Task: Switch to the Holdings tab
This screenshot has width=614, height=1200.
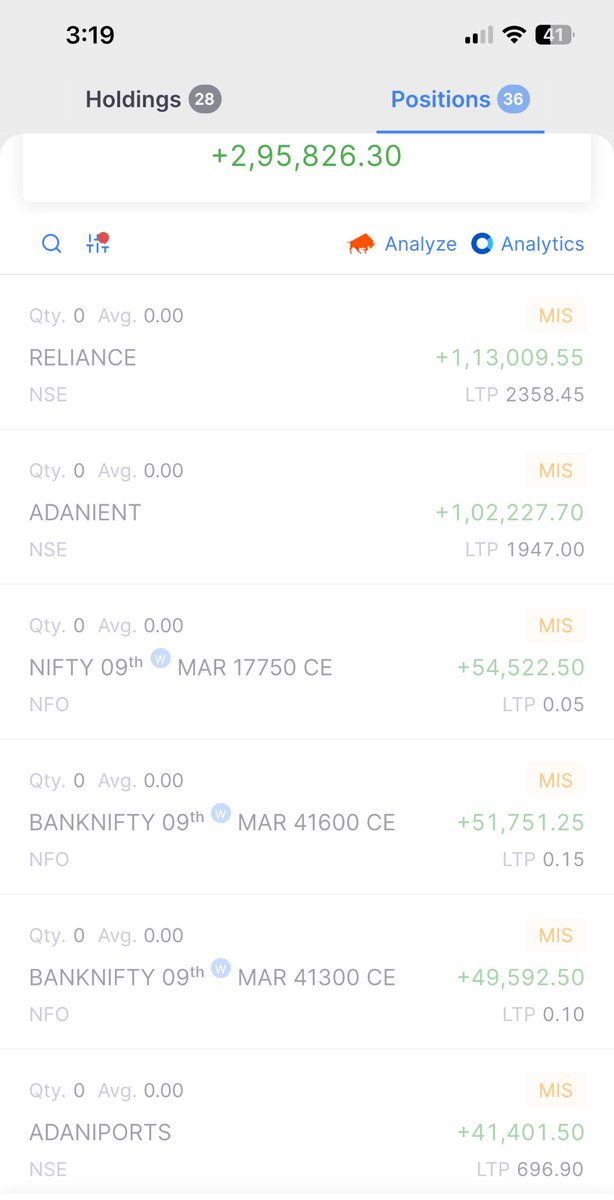Action: [x=153, y=100]
